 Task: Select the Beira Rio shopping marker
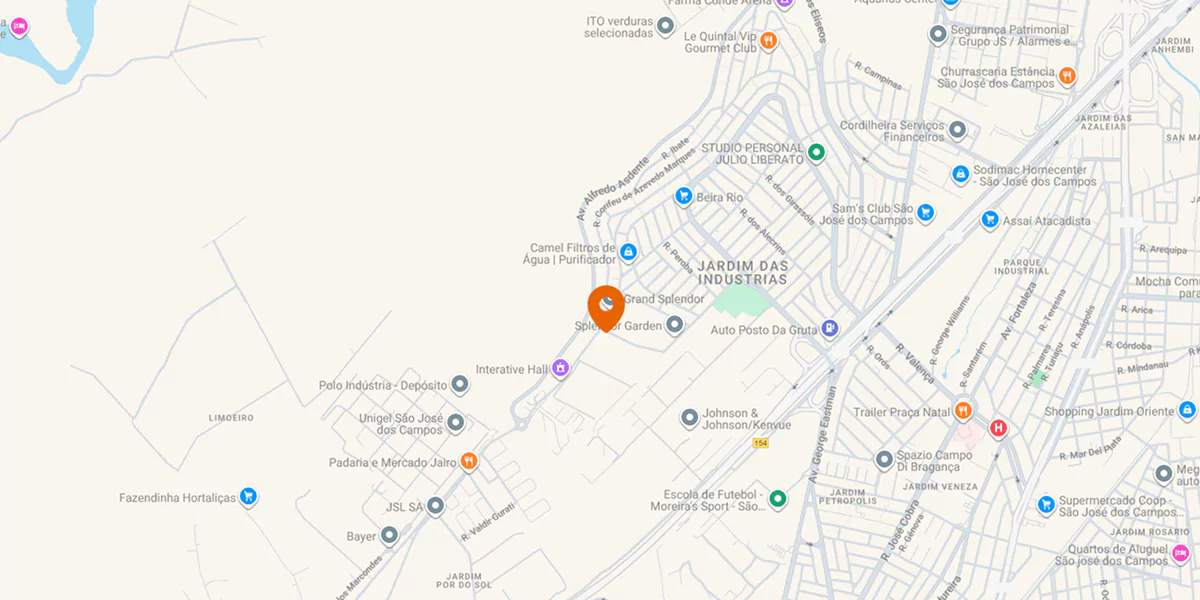[x=684, y=196]
